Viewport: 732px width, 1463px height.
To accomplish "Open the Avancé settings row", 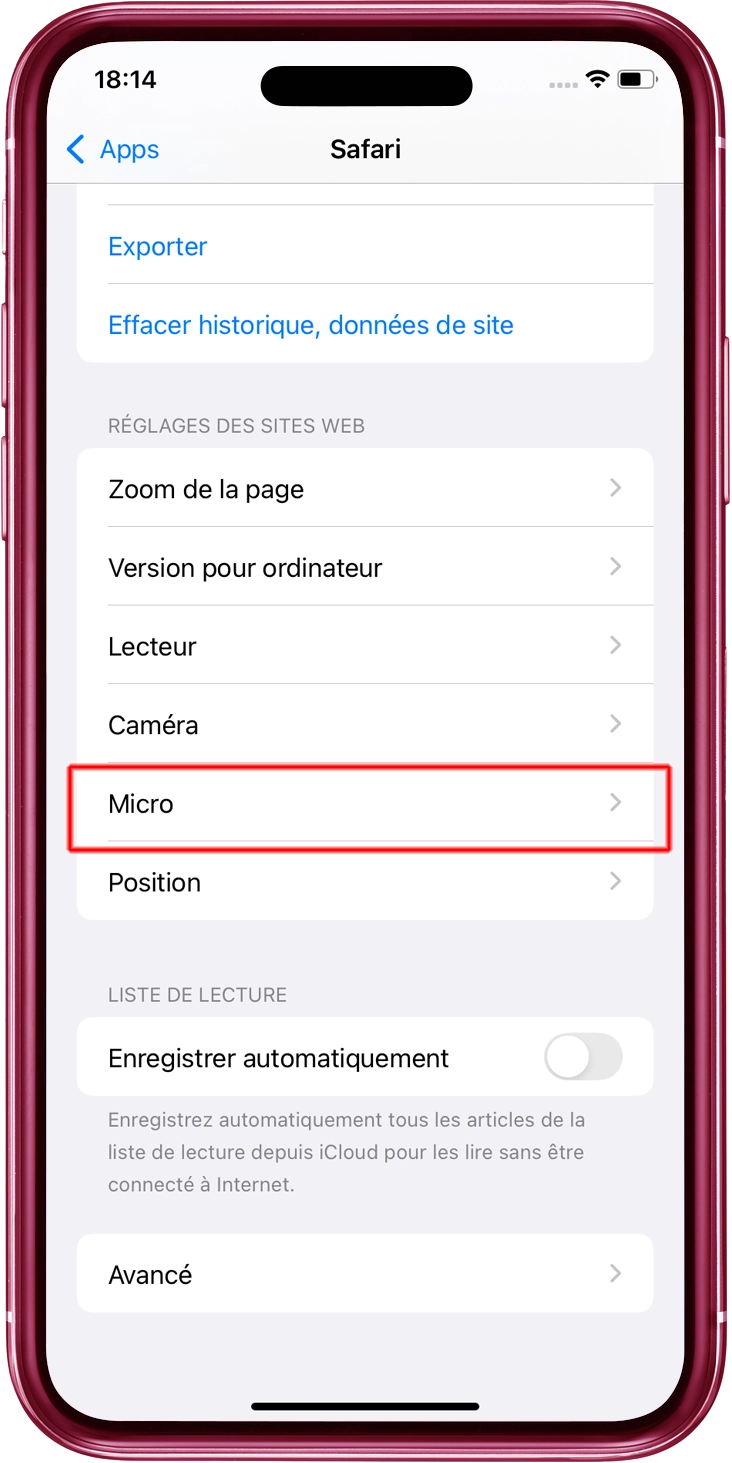I will (x=365, y=1274).
